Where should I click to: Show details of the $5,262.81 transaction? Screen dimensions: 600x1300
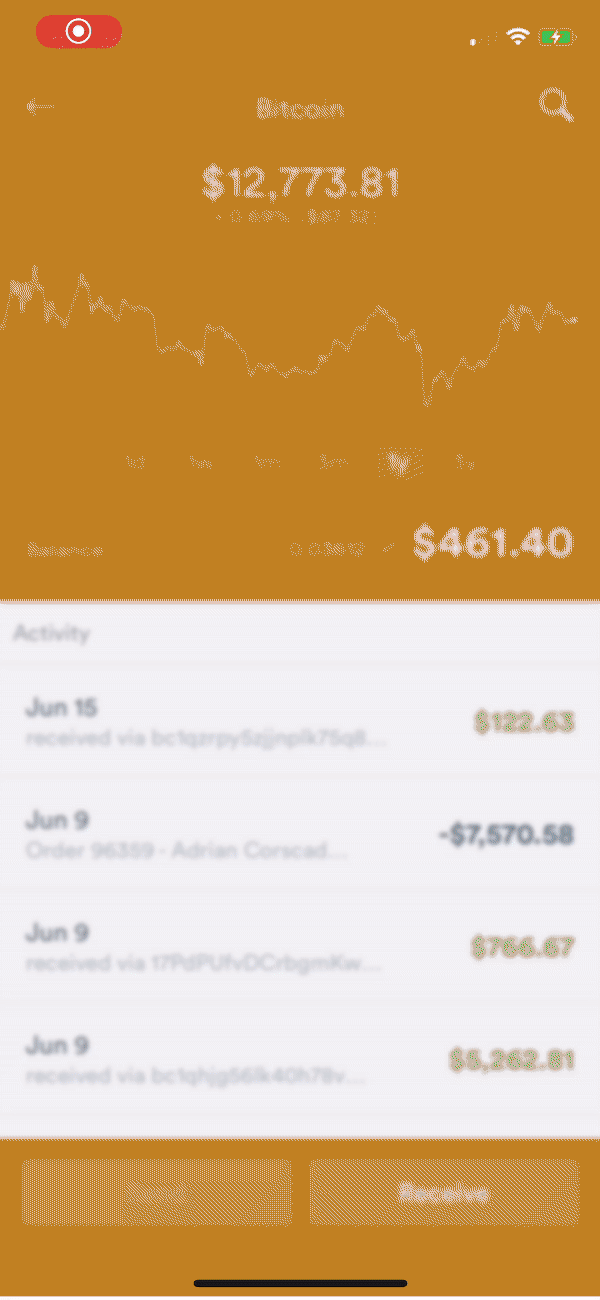click(x=300, y=1060)
